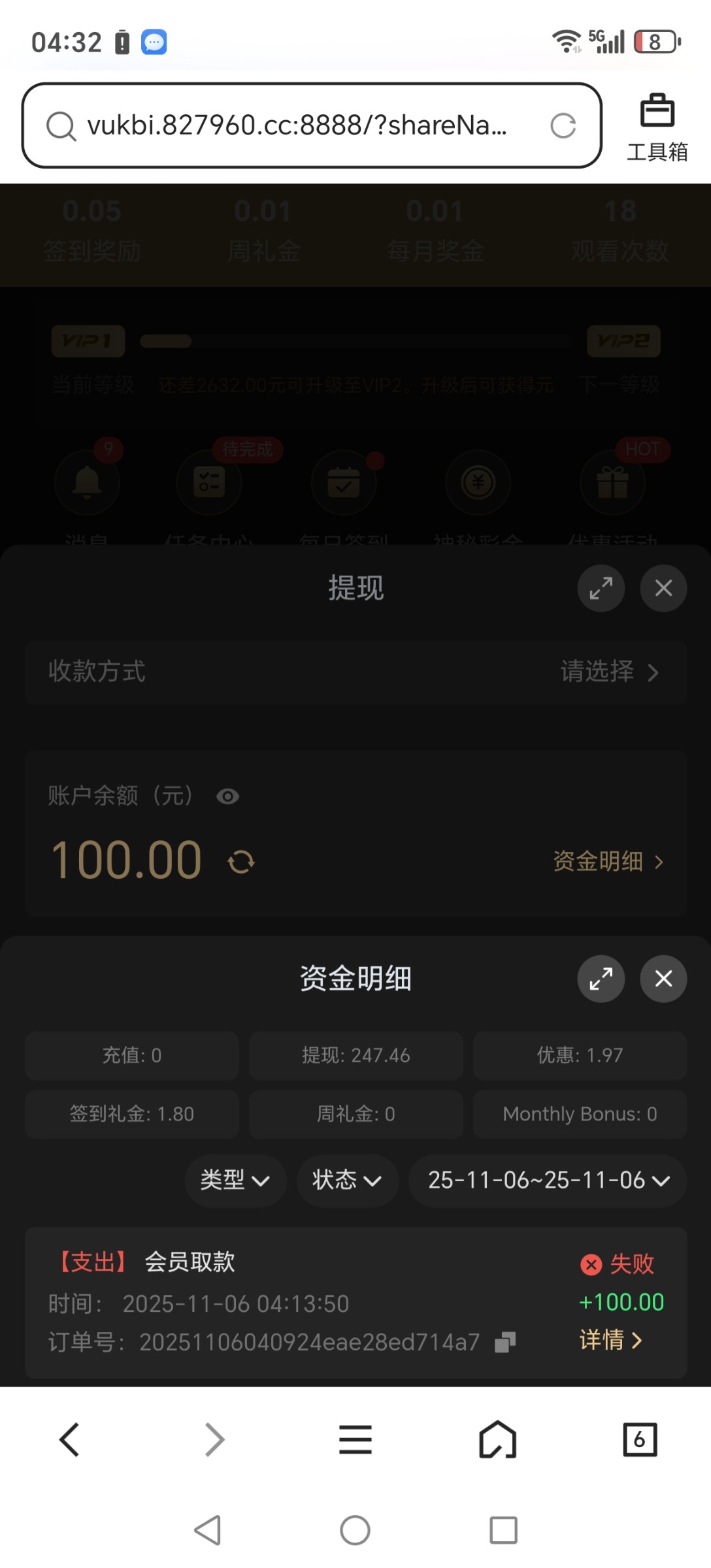This screenshot has width=711, height=1568.
Task: Open the 类型 type filter dropdown
Action: coord(235,1181)
